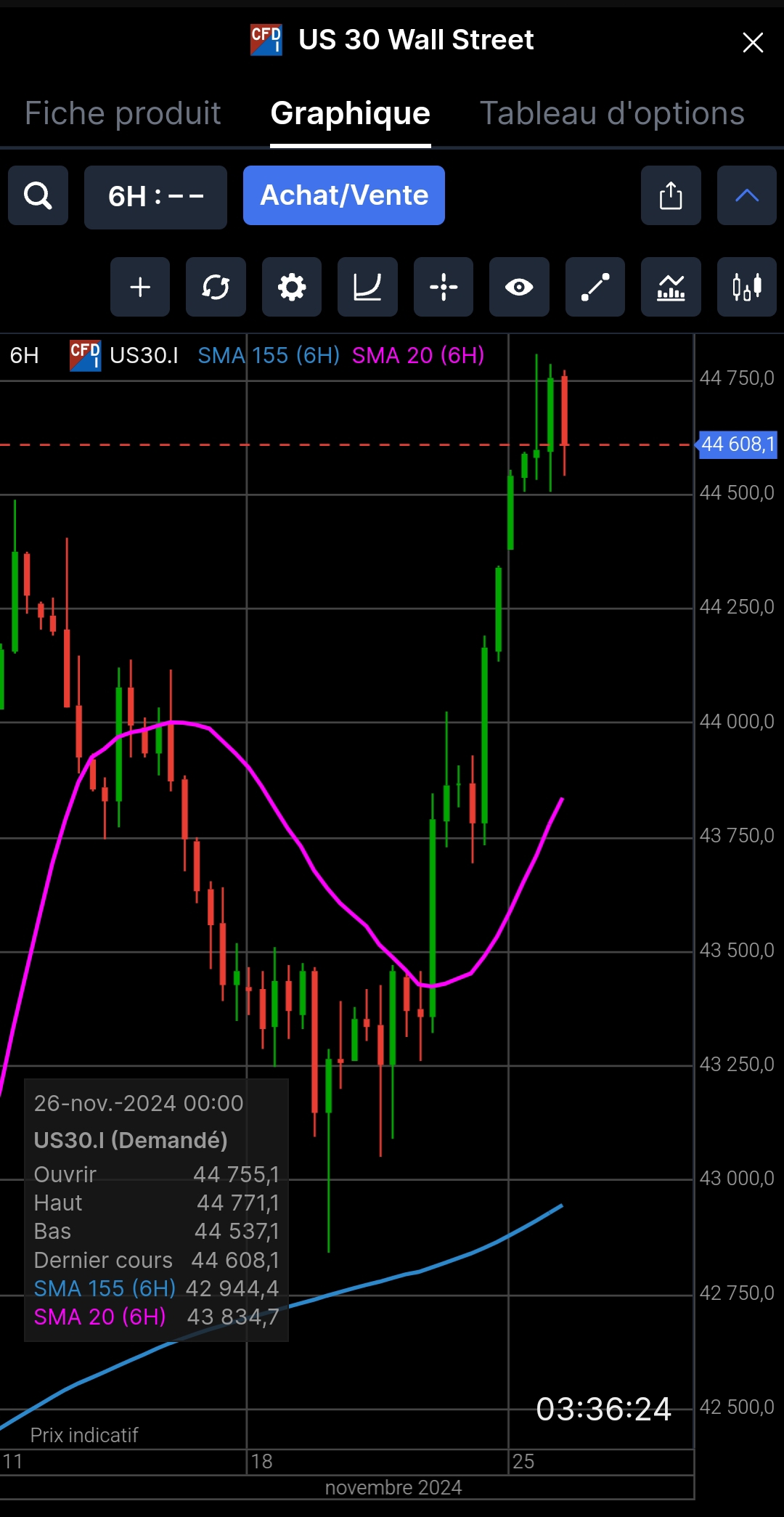Close the US 30 Wall Street panel
This screenshot has width=784, height=1517.
point(753,42)
